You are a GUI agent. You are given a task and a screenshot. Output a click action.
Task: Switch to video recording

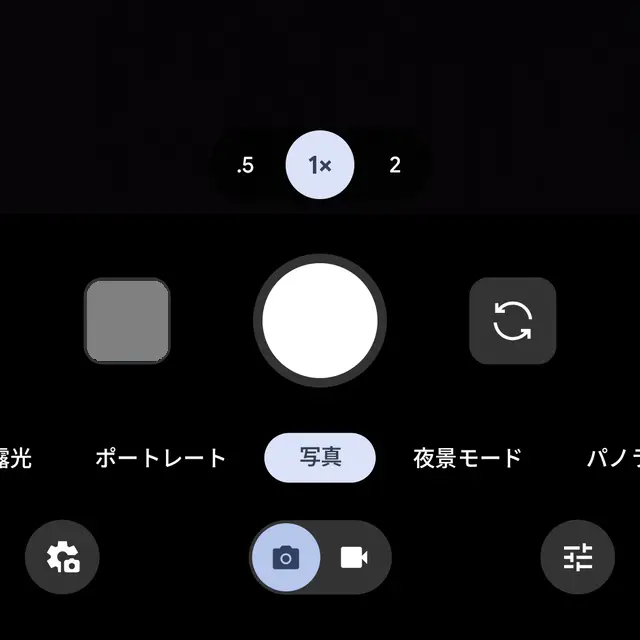(x=354, y=557)
